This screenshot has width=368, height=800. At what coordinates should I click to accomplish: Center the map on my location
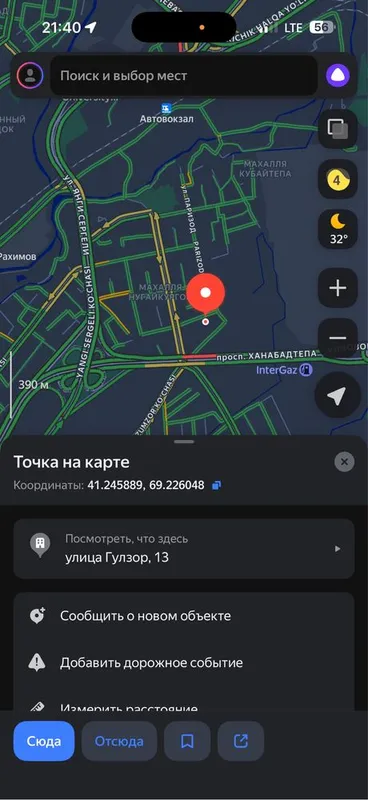(337, 395)
